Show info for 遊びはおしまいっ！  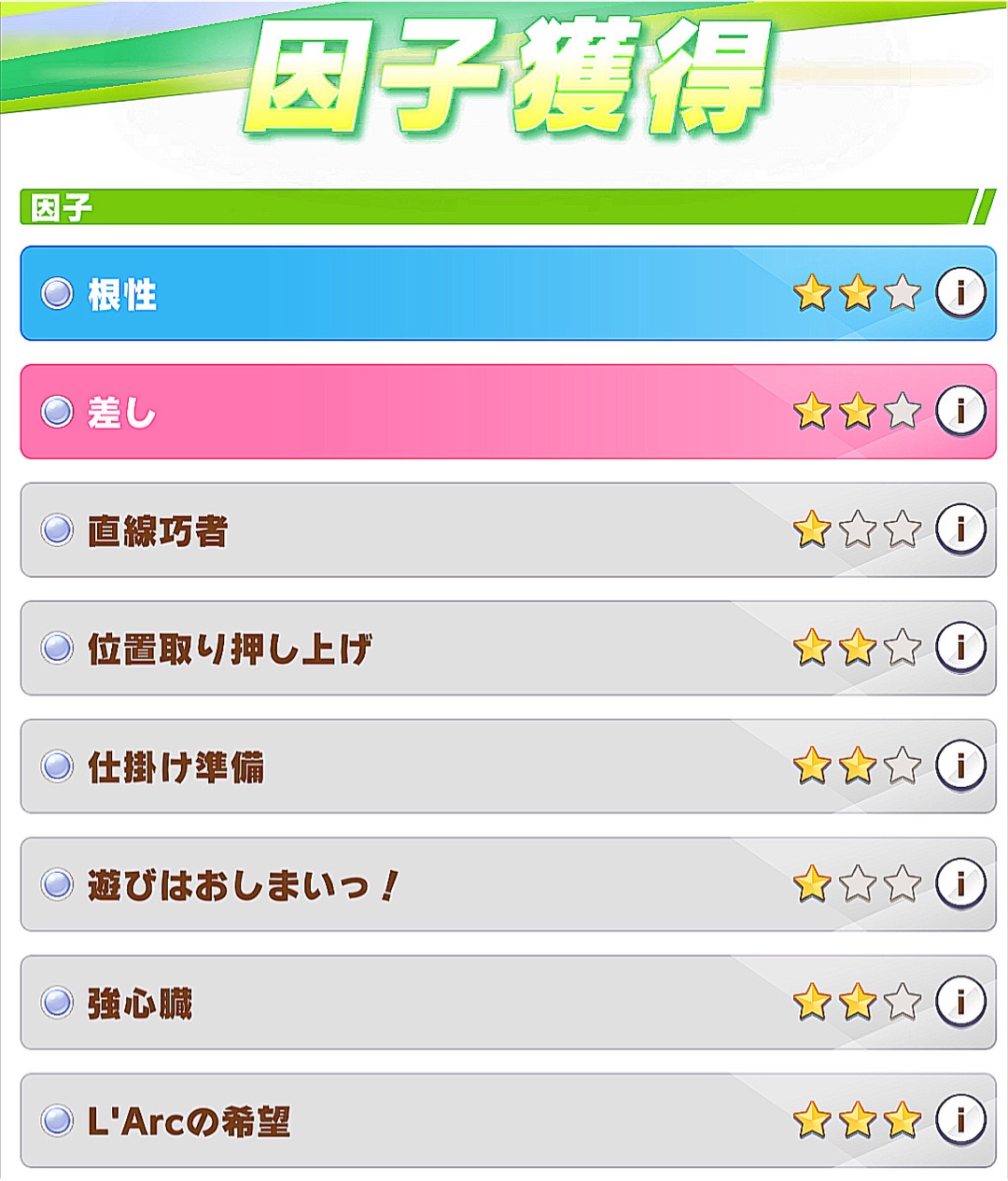[960, 883]
